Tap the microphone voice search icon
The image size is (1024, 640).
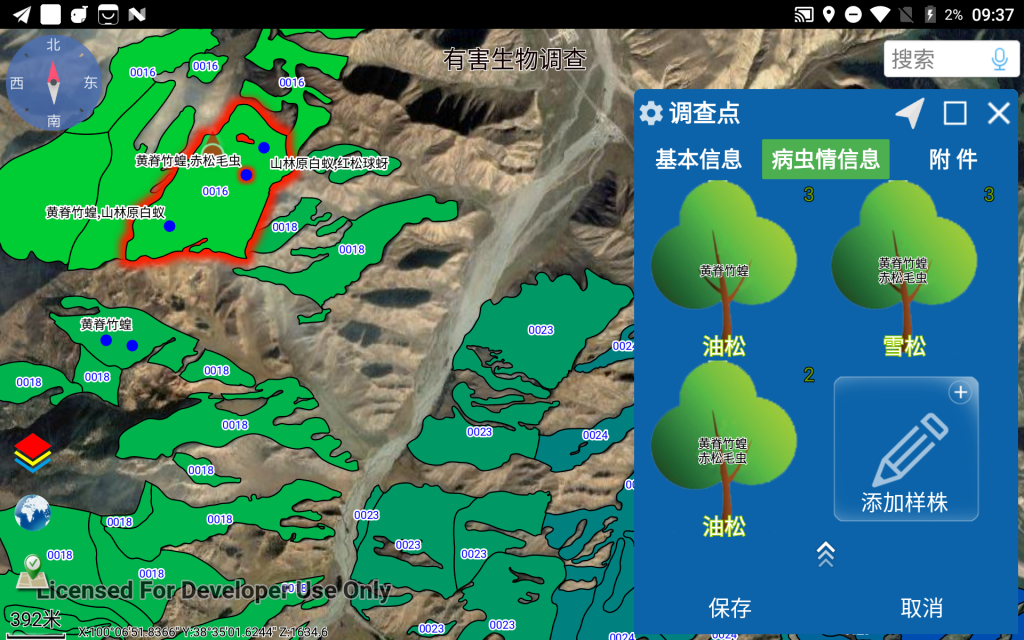(999, 59)
